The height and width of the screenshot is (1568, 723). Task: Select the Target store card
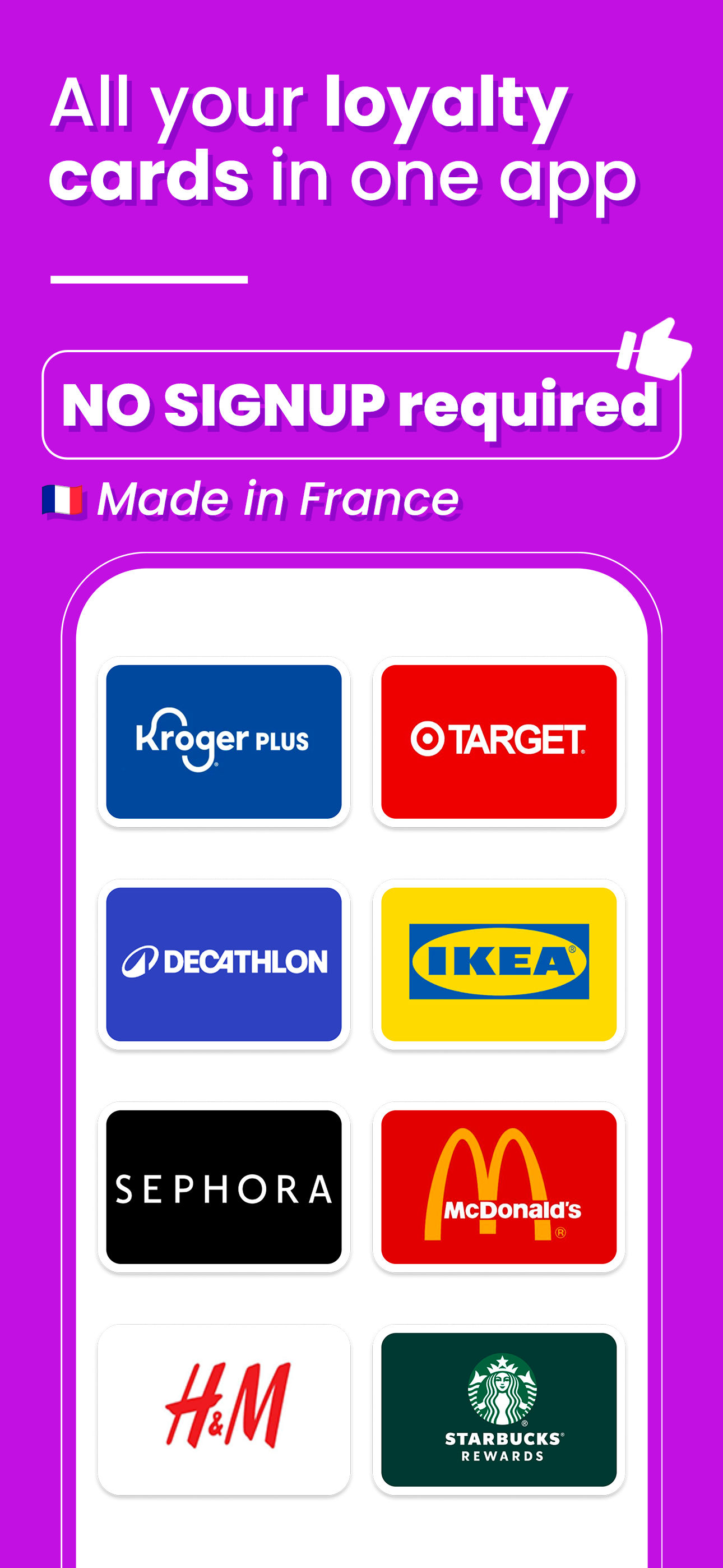(x=499, y=741)
